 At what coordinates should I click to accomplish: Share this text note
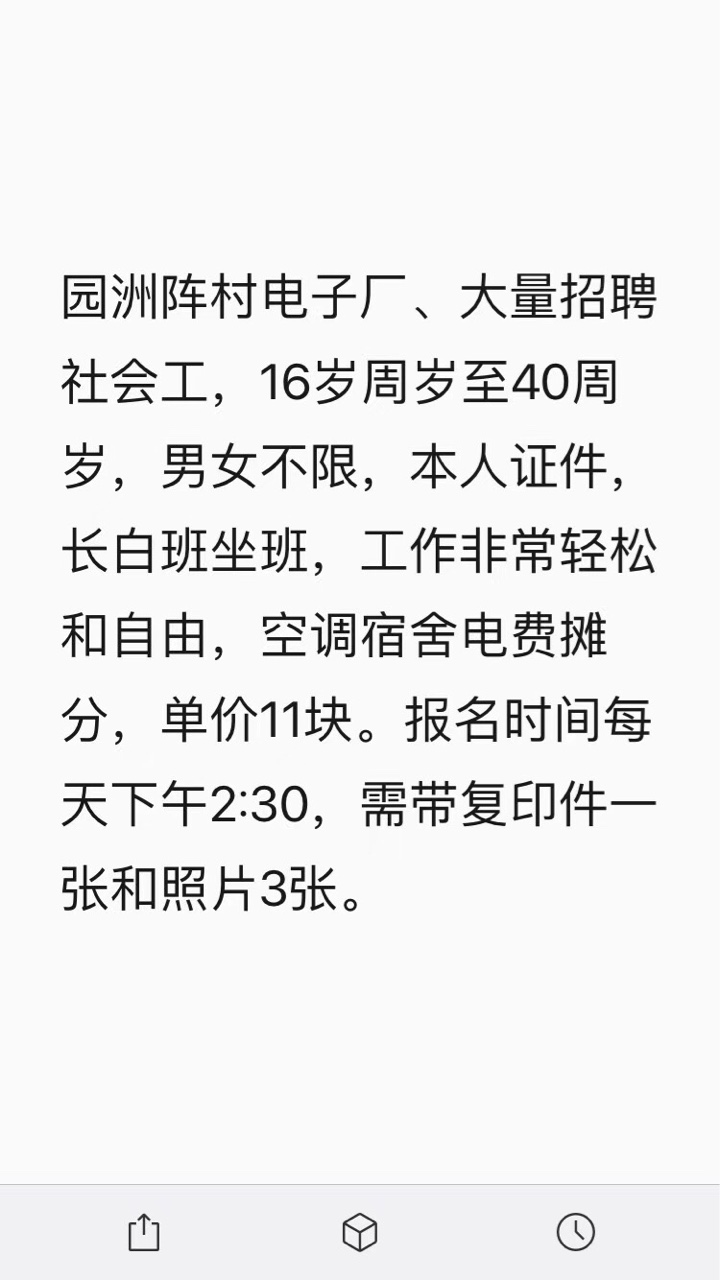[x=144, y=1232]
